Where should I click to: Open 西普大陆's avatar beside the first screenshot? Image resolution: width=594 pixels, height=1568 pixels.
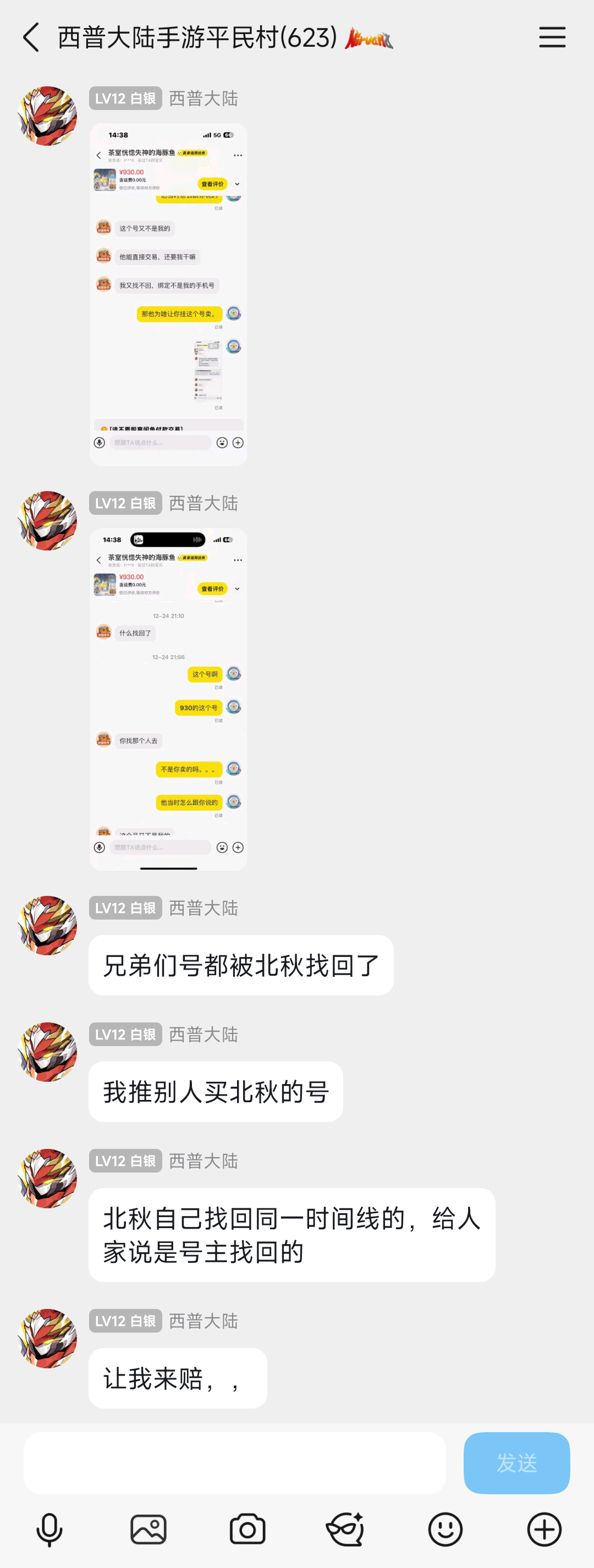pos(47,115)
